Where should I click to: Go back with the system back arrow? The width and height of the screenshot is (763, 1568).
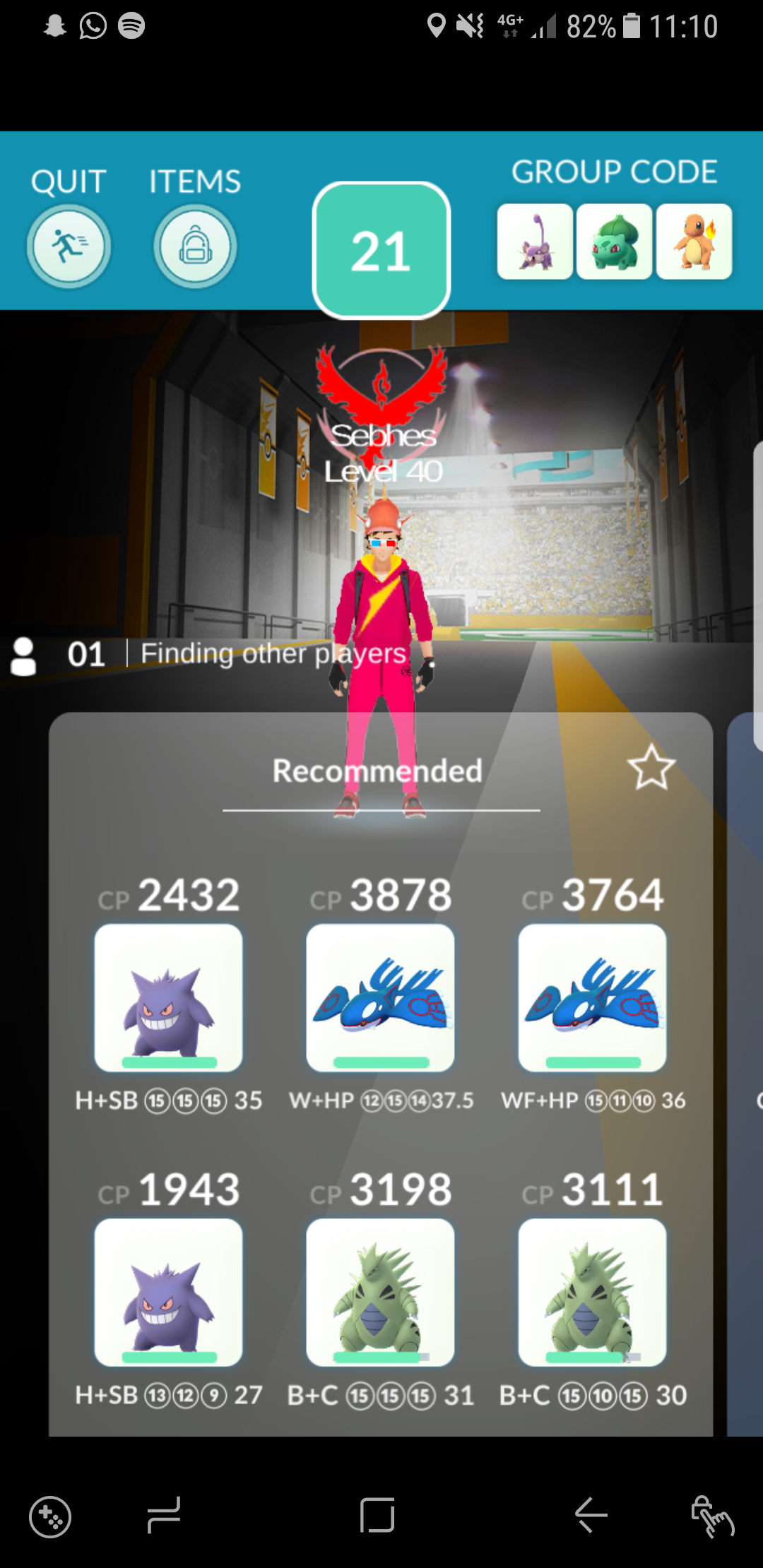(x=591, y=1515)
